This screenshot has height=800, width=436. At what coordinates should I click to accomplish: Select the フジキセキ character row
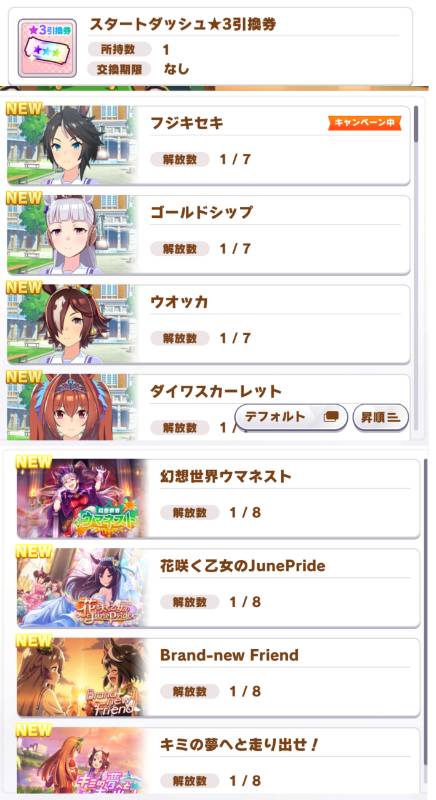point(209,145)
